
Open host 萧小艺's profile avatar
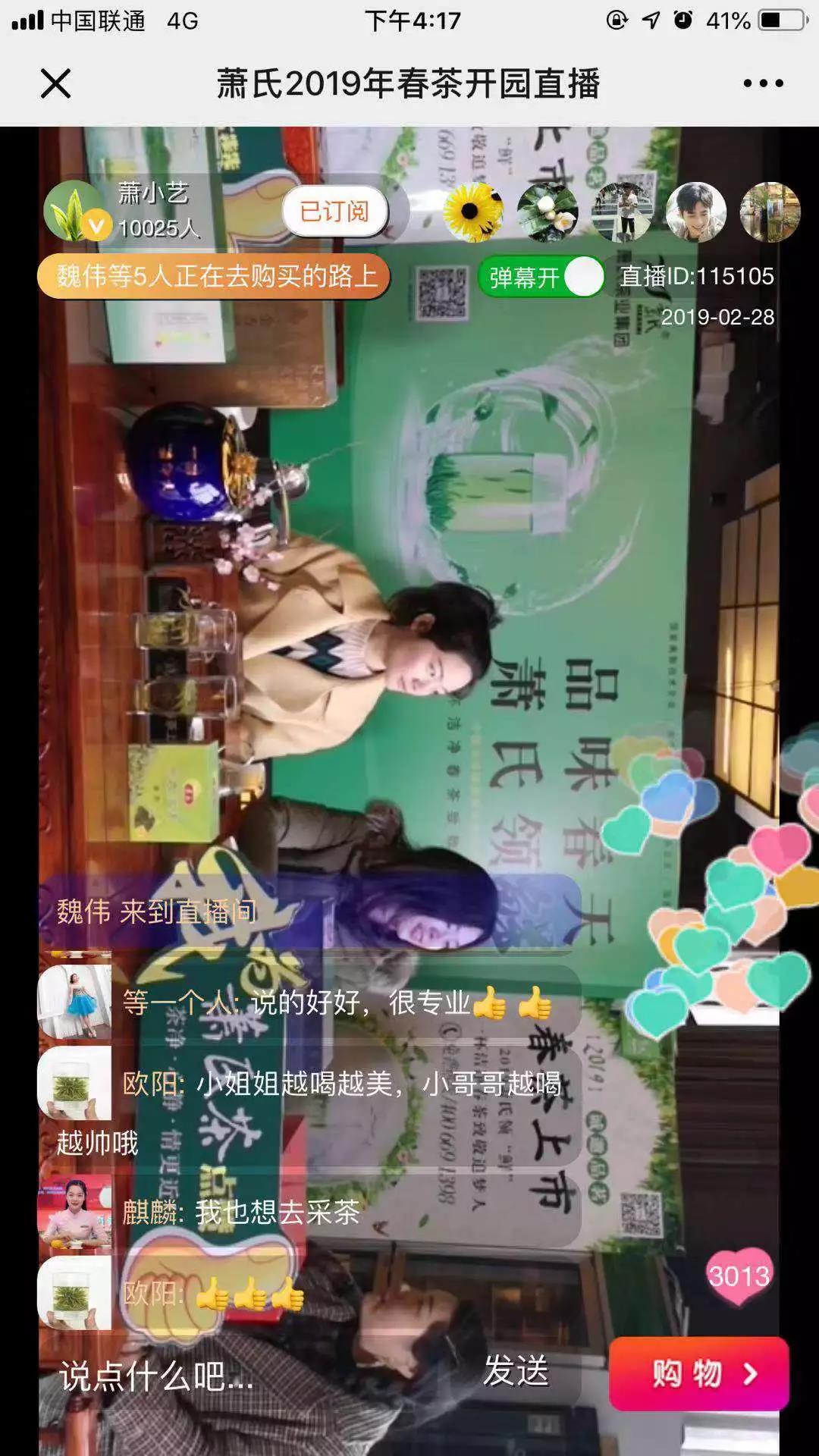point(74,212)
